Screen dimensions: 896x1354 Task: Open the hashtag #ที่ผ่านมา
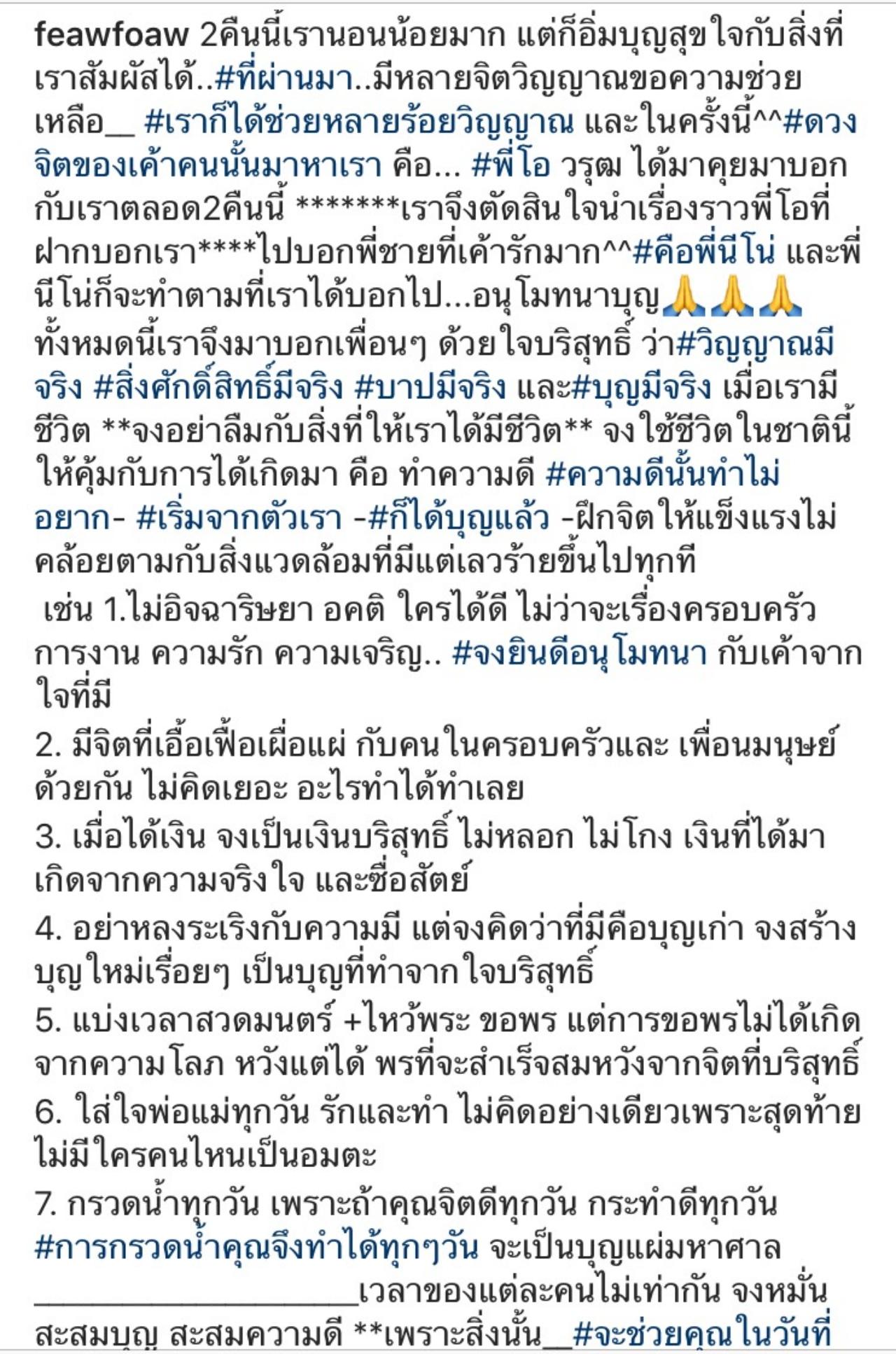coord(283,81)
